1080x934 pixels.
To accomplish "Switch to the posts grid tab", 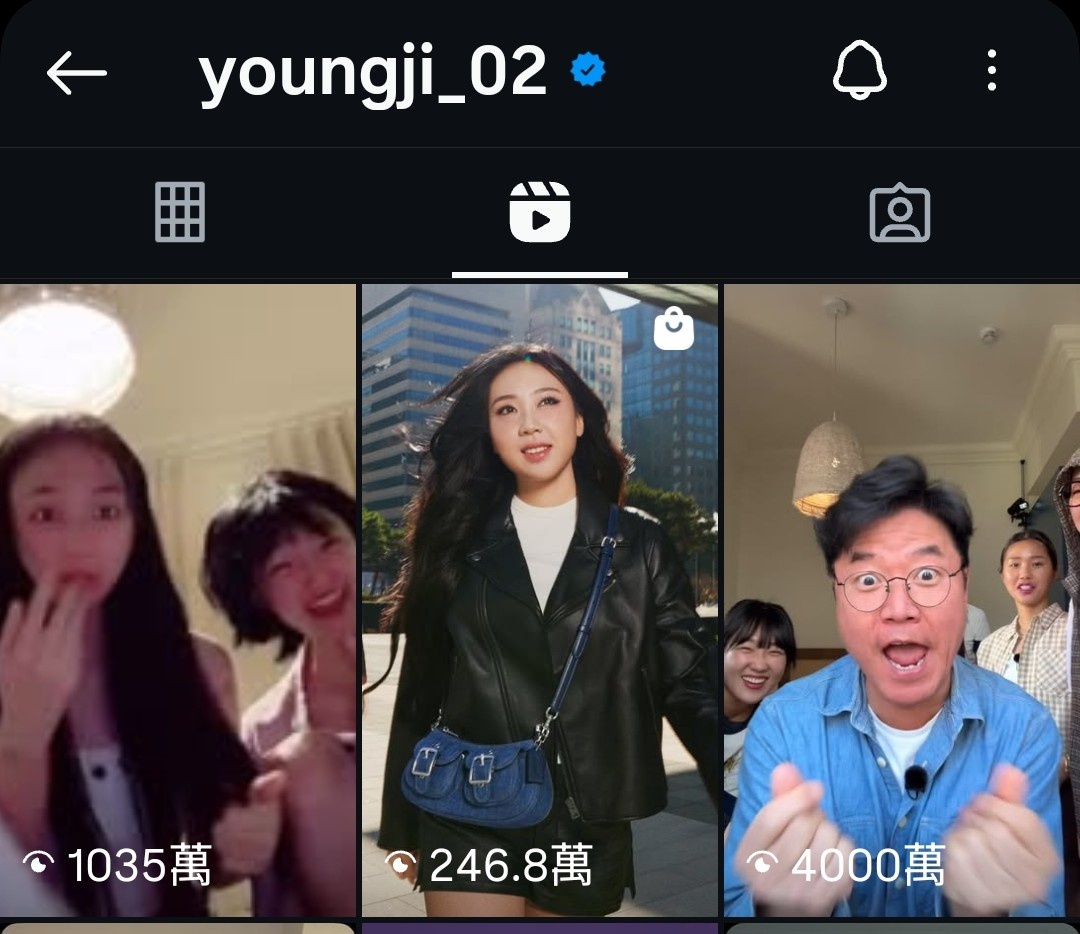I will 180,212.
